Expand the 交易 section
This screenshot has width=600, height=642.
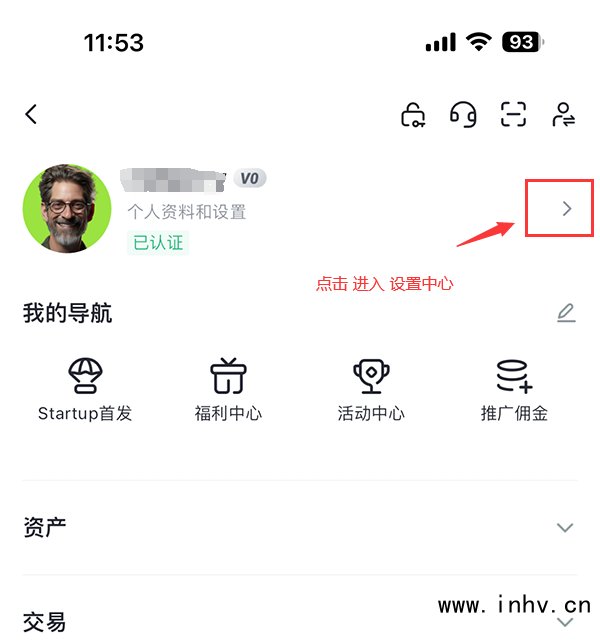[x=565, y=621]
